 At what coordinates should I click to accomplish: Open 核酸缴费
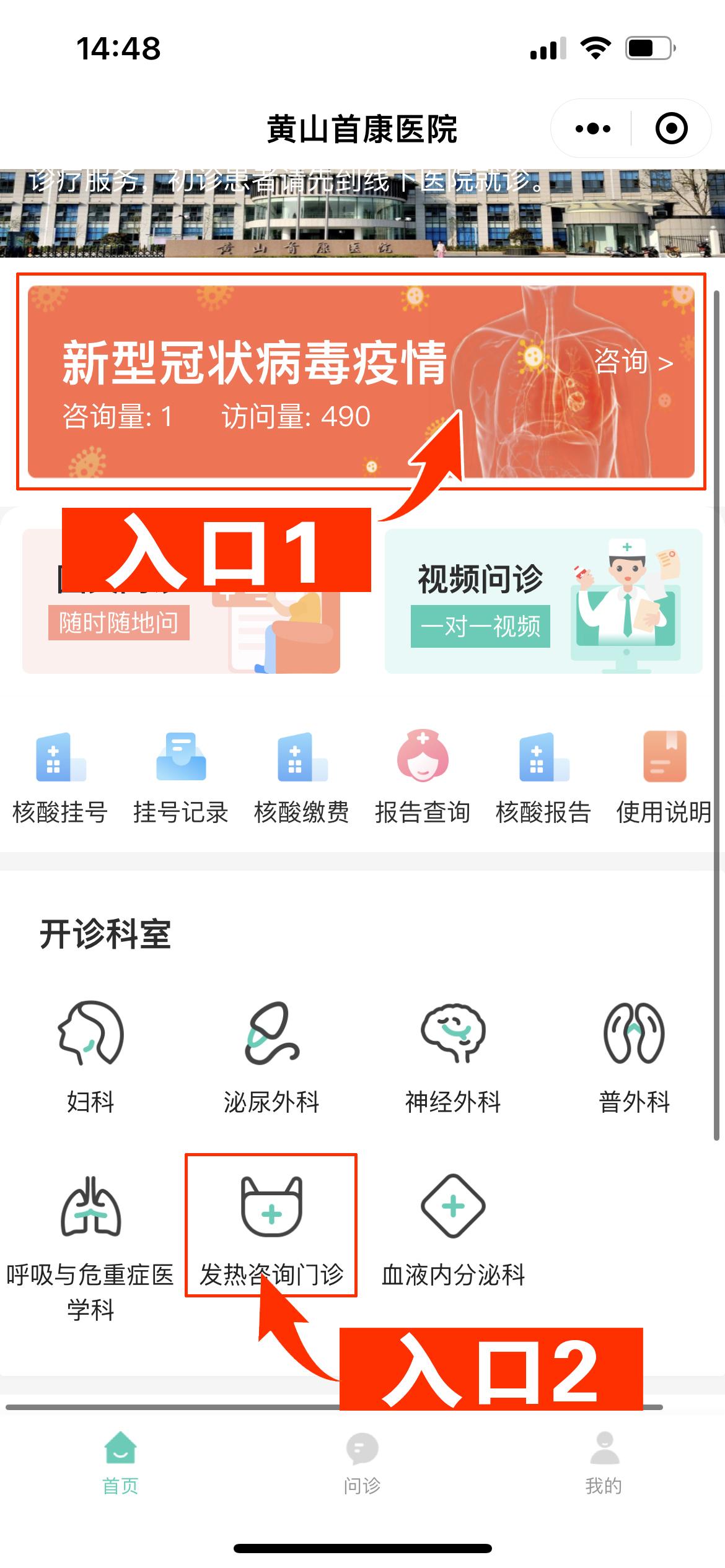pyautogui.click(x=302, y=777)
